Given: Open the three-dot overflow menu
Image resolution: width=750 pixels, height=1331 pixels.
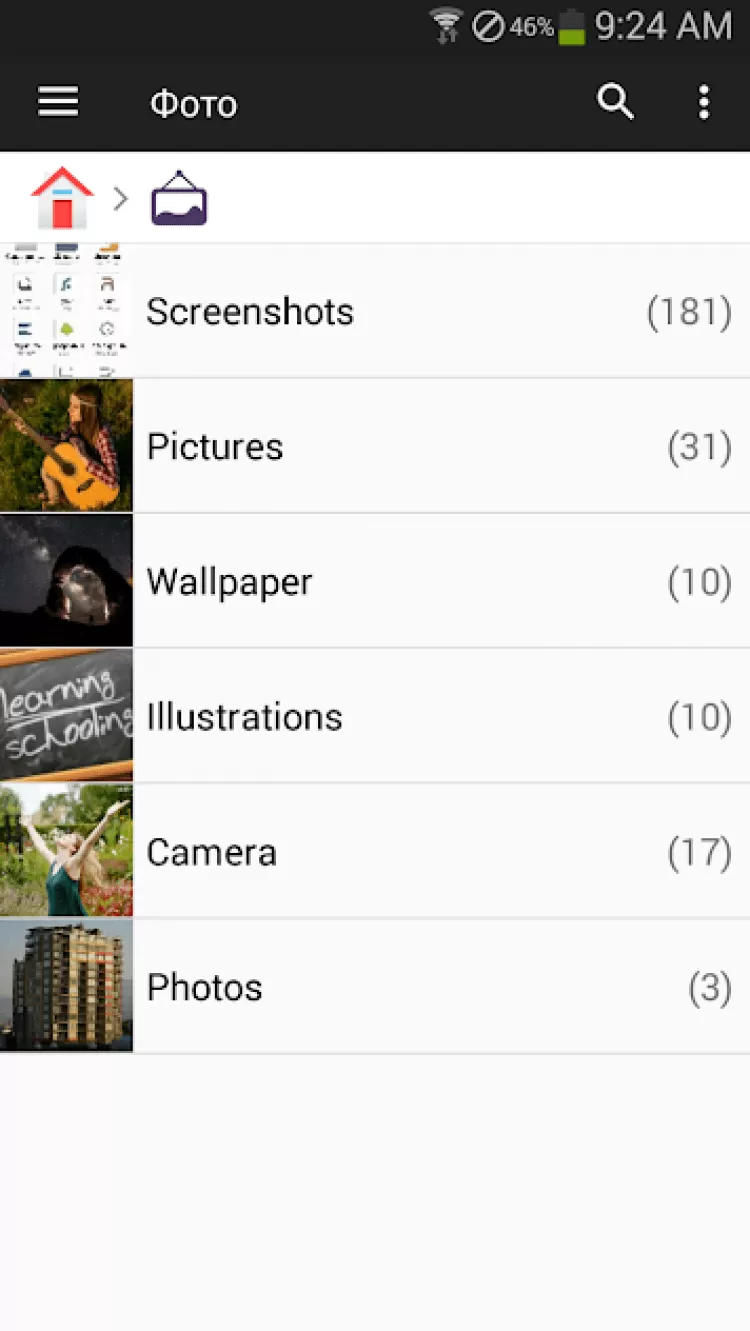Looking at the screenshot, I should tap(704, 102).
